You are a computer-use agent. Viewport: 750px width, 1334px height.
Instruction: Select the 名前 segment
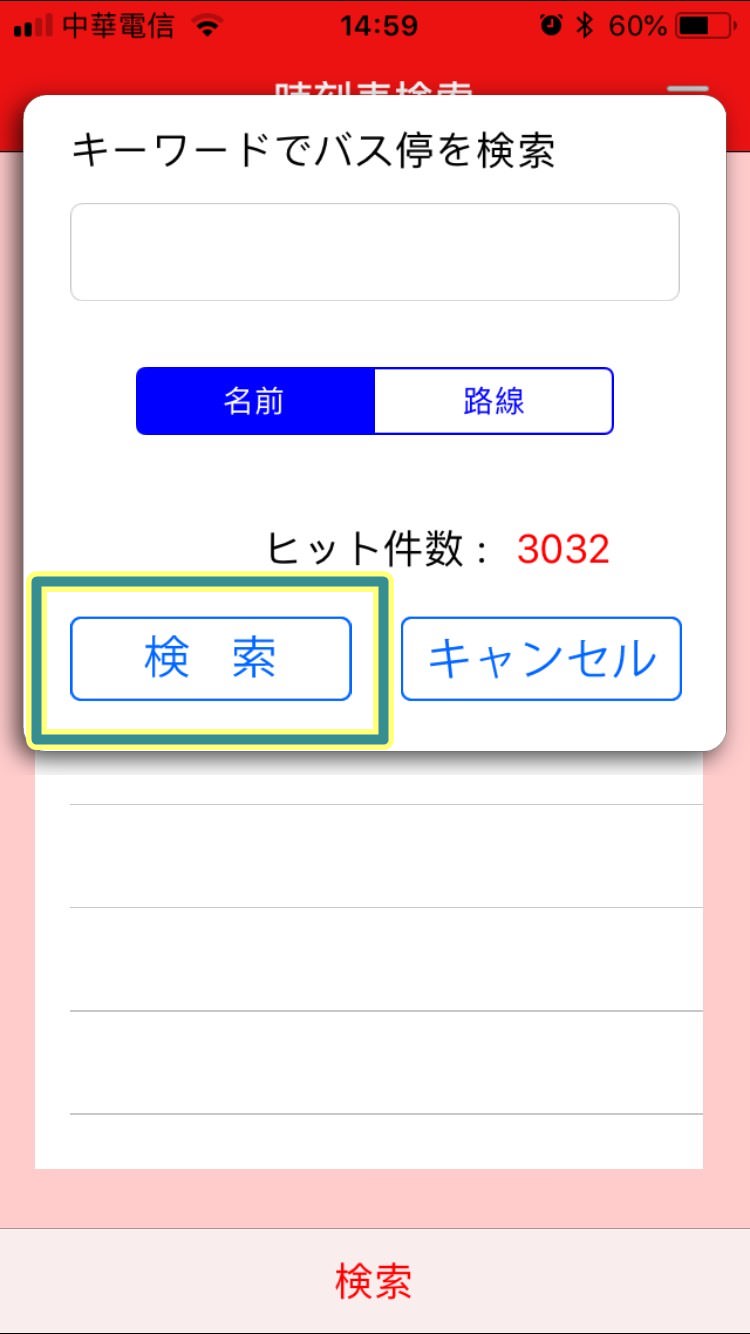point(255,401)
